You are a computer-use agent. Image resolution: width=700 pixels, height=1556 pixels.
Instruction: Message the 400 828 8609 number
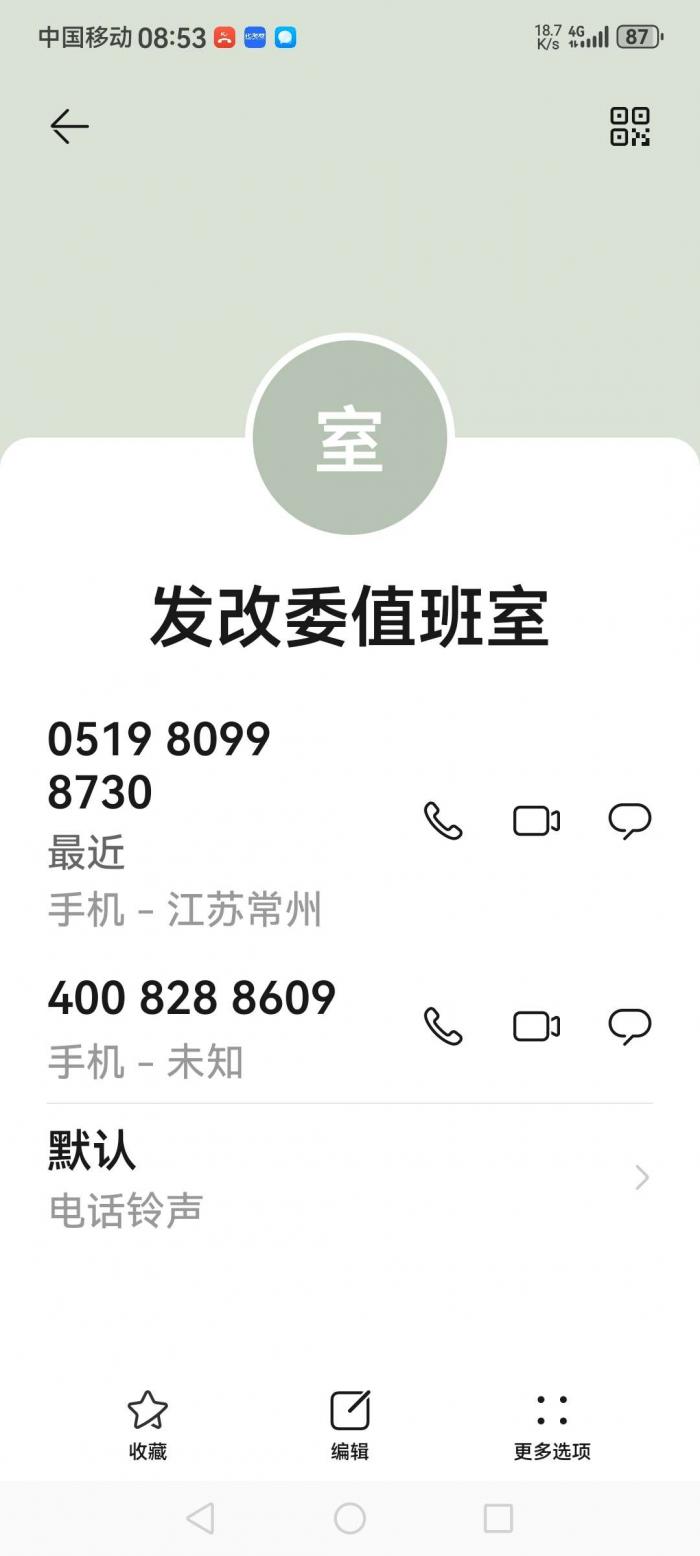click(x=630, y=1026)
